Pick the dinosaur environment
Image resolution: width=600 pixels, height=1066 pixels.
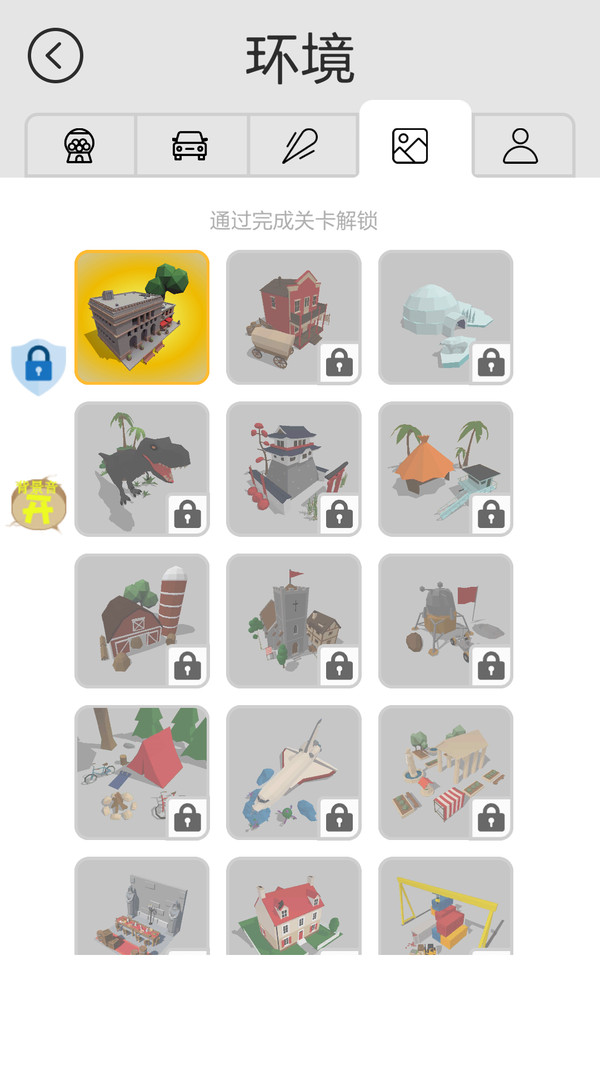(x=142, y=469)
